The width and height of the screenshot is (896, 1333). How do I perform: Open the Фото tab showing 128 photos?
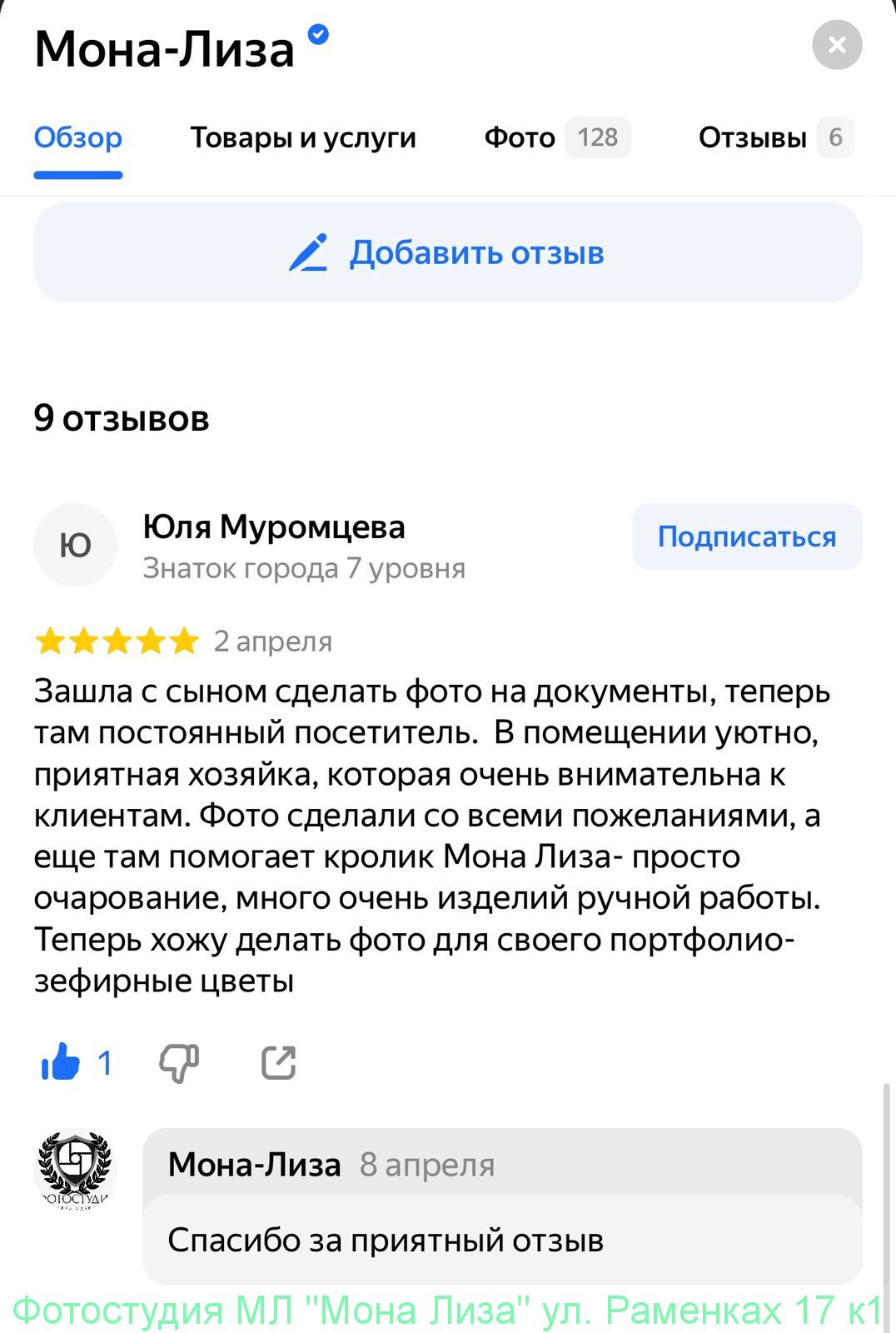pyautogui.click(x=520, y=137)
